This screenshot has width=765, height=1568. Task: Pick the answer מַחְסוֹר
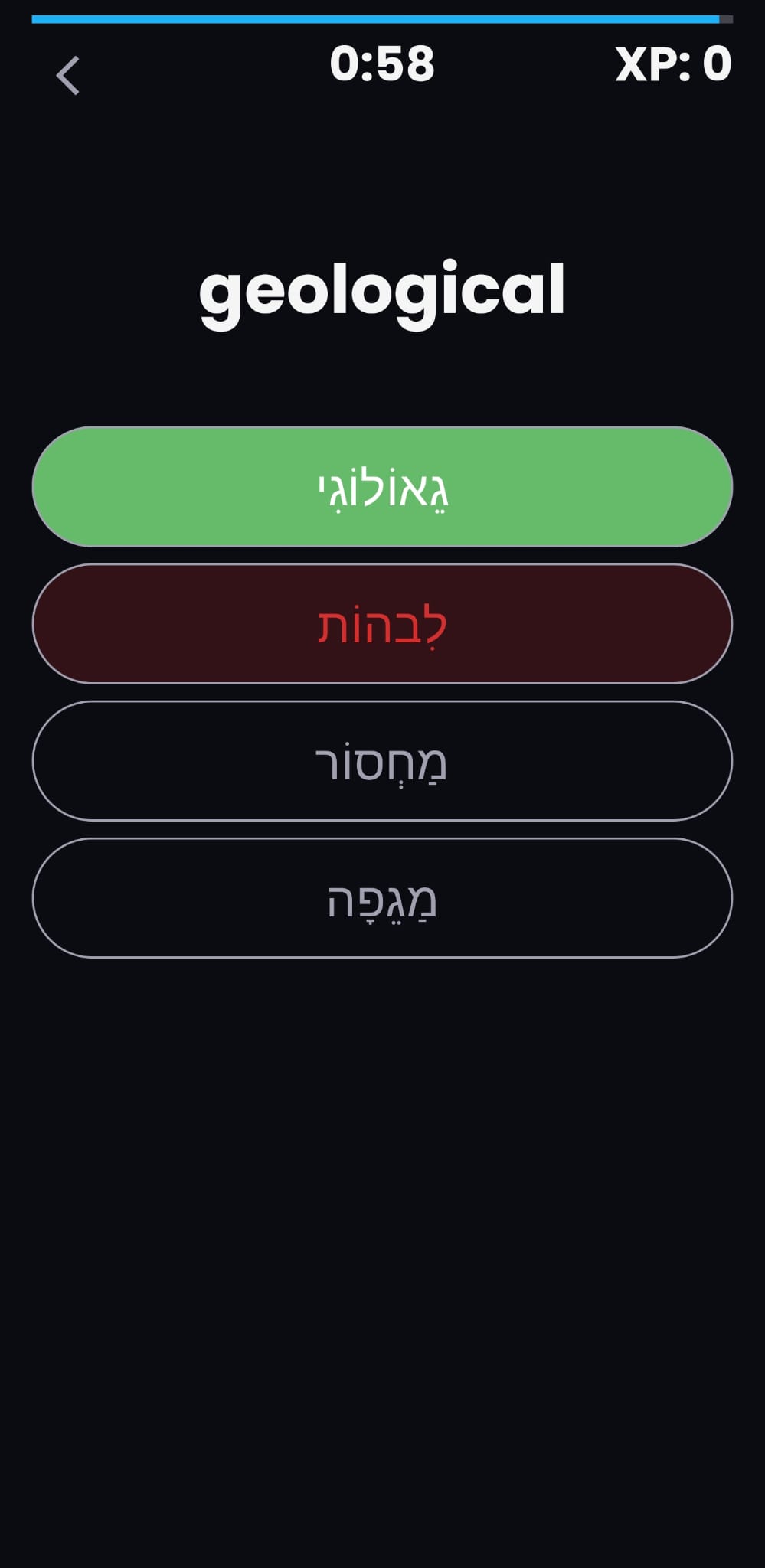382,761
